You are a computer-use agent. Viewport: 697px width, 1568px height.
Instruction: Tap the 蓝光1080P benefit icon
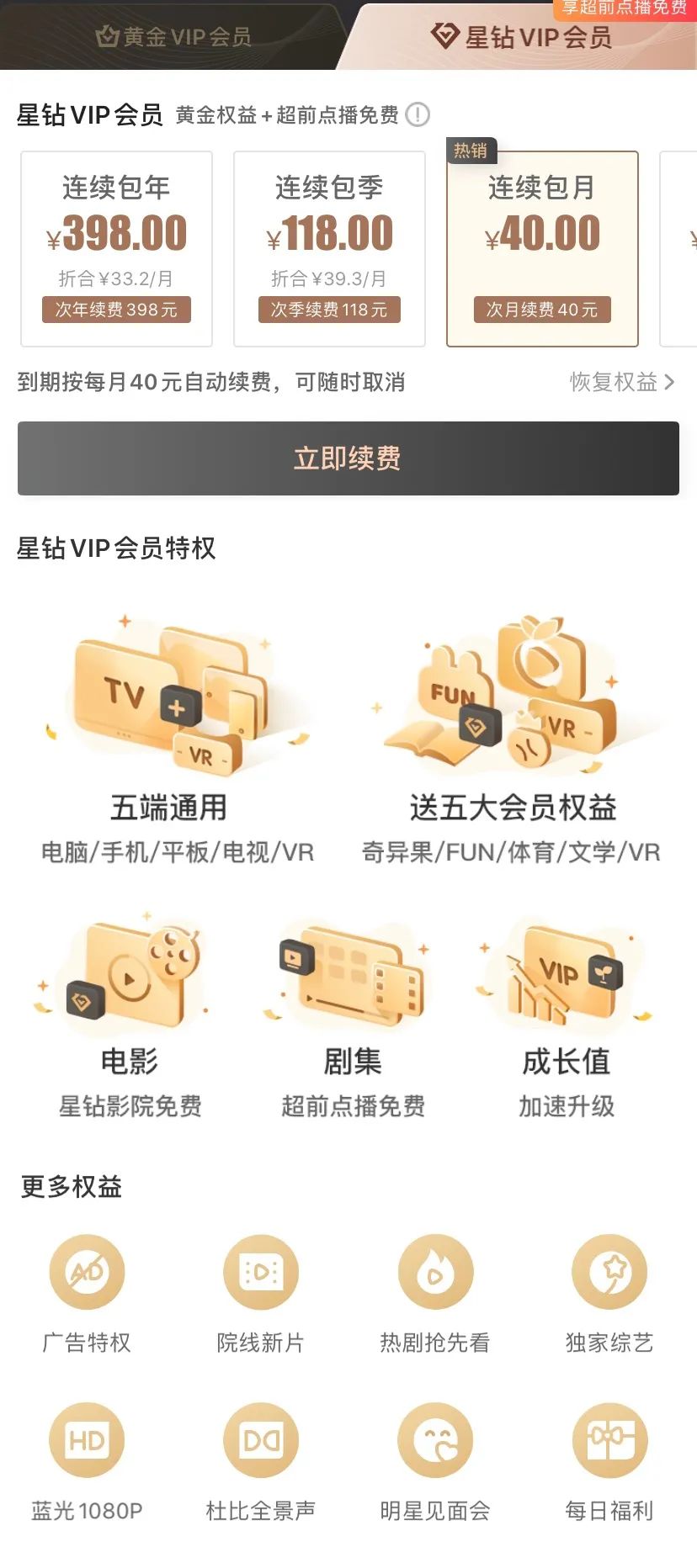click(87, 1440)
